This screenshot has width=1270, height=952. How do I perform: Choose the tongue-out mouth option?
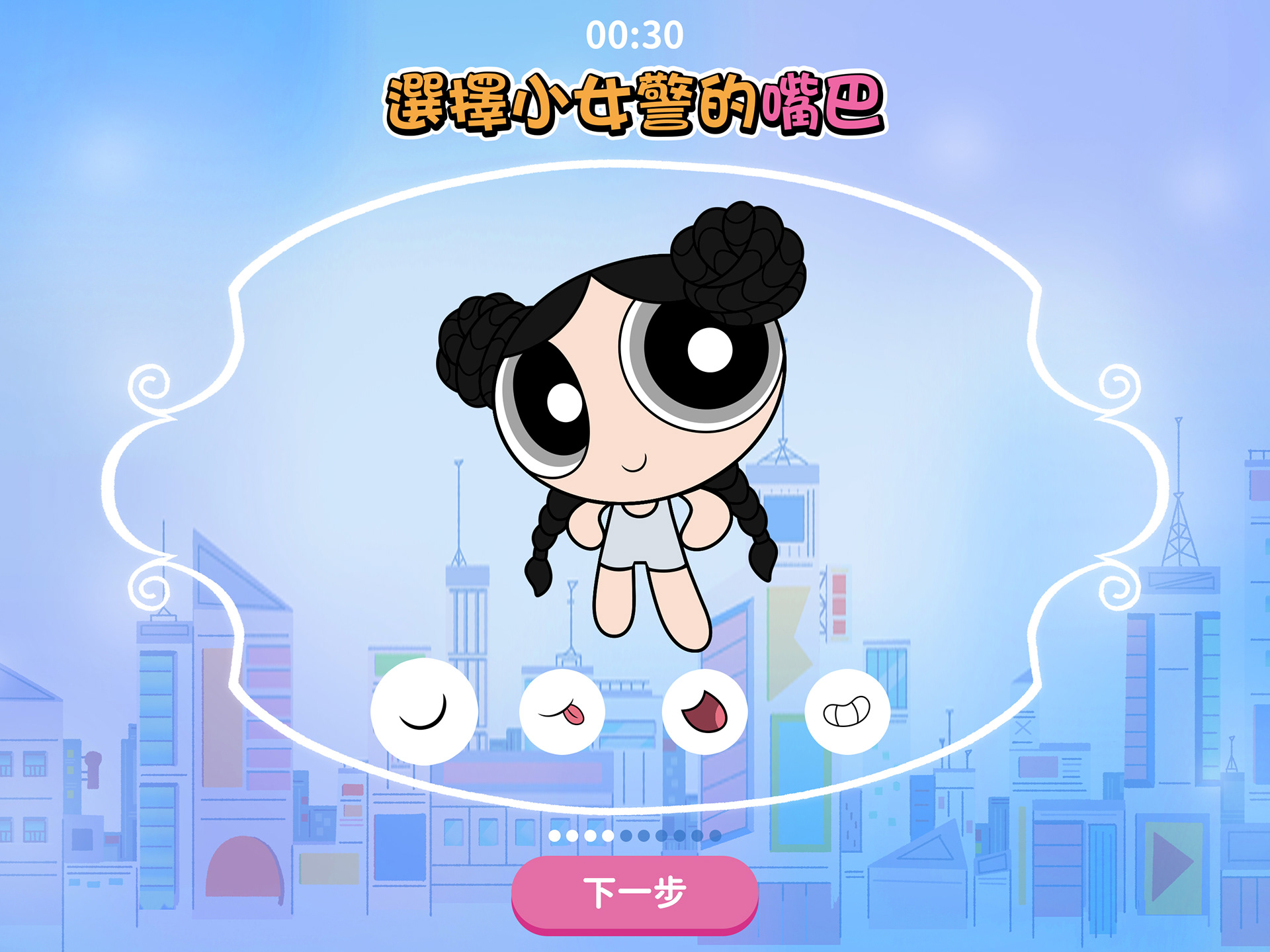pos(562,712)
